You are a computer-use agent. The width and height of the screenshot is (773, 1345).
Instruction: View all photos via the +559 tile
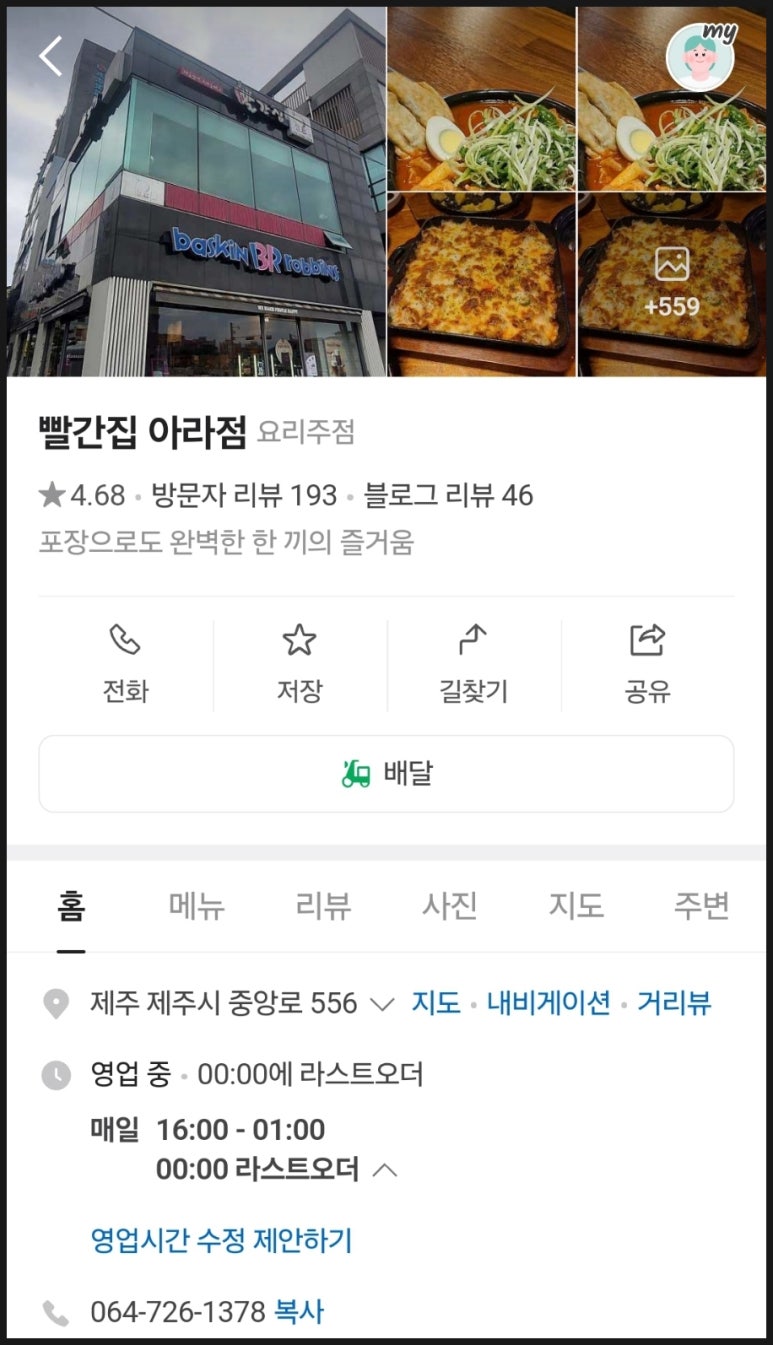pos(672,285)
